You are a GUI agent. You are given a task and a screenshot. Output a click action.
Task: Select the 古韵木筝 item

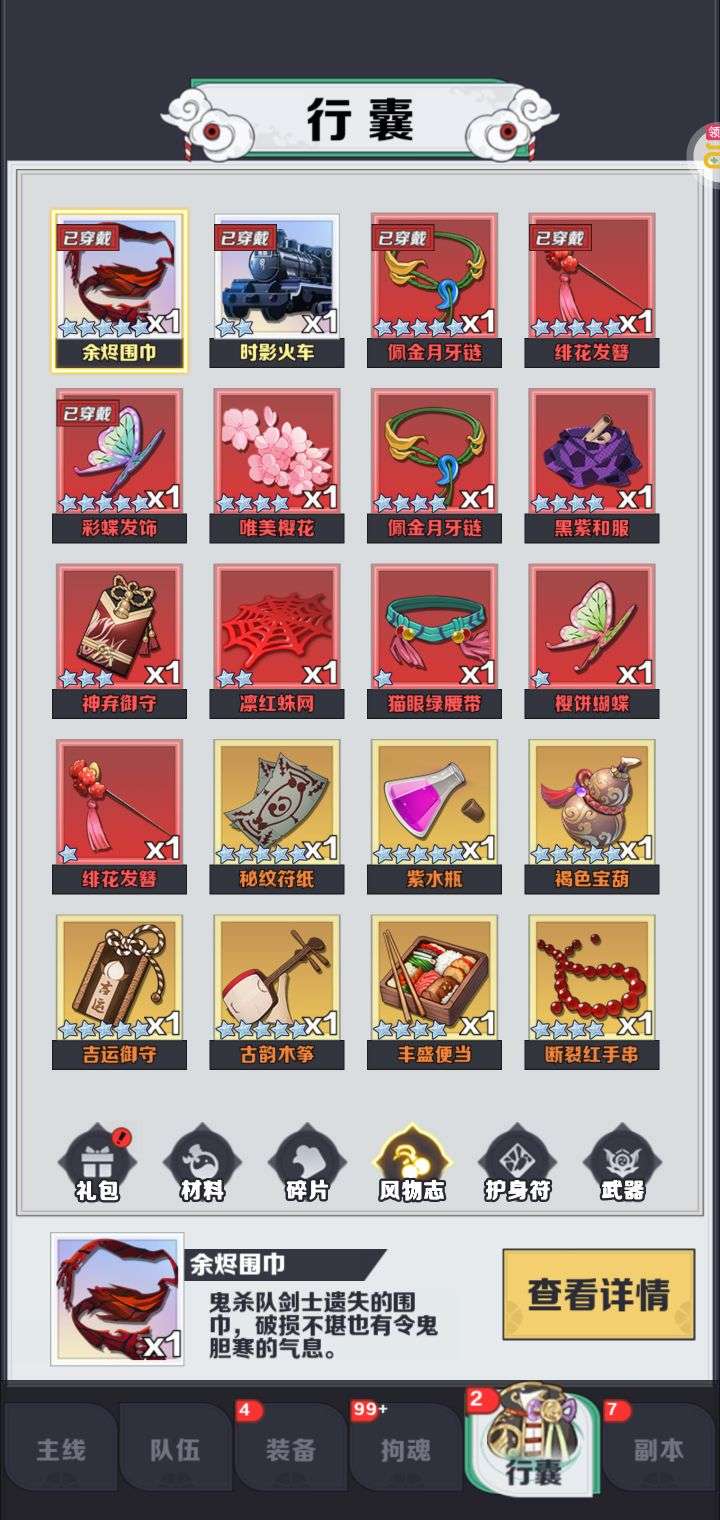(277, 992)
